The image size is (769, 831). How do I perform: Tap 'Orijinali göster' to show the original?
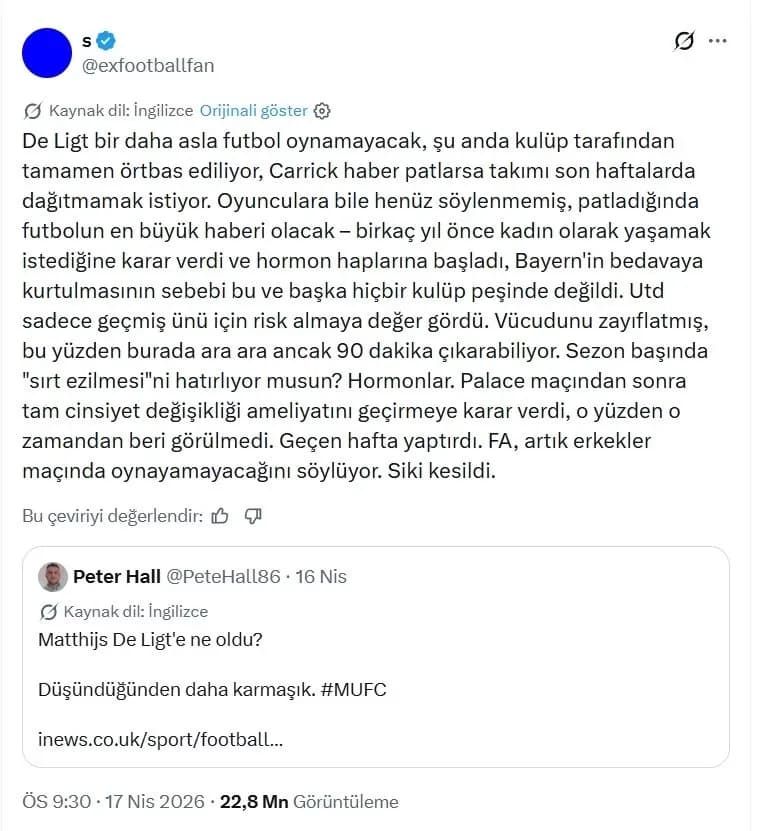coord(253,111)
